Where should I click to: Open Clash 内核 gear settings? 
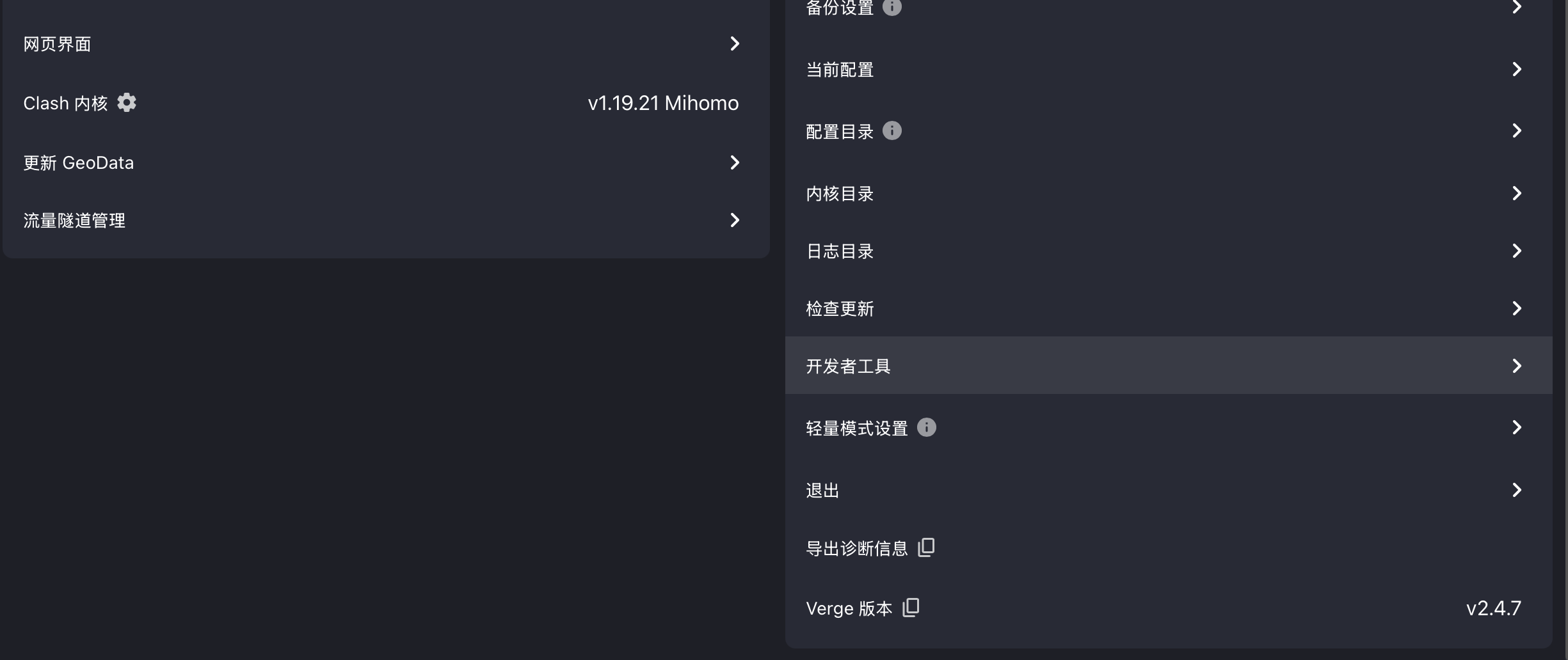click(127, 102)
